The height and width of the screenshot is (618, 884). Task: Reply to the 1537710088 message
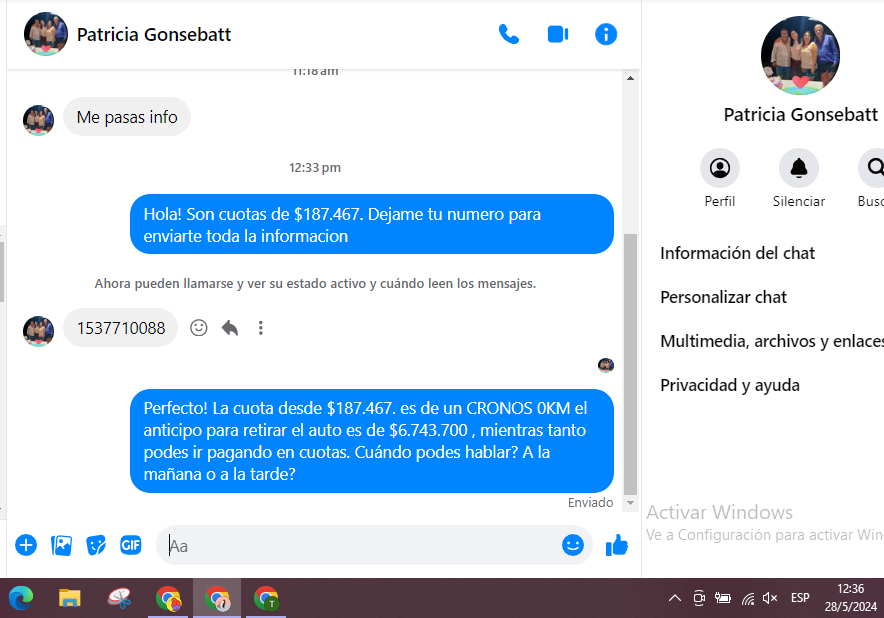click(230, 327)
